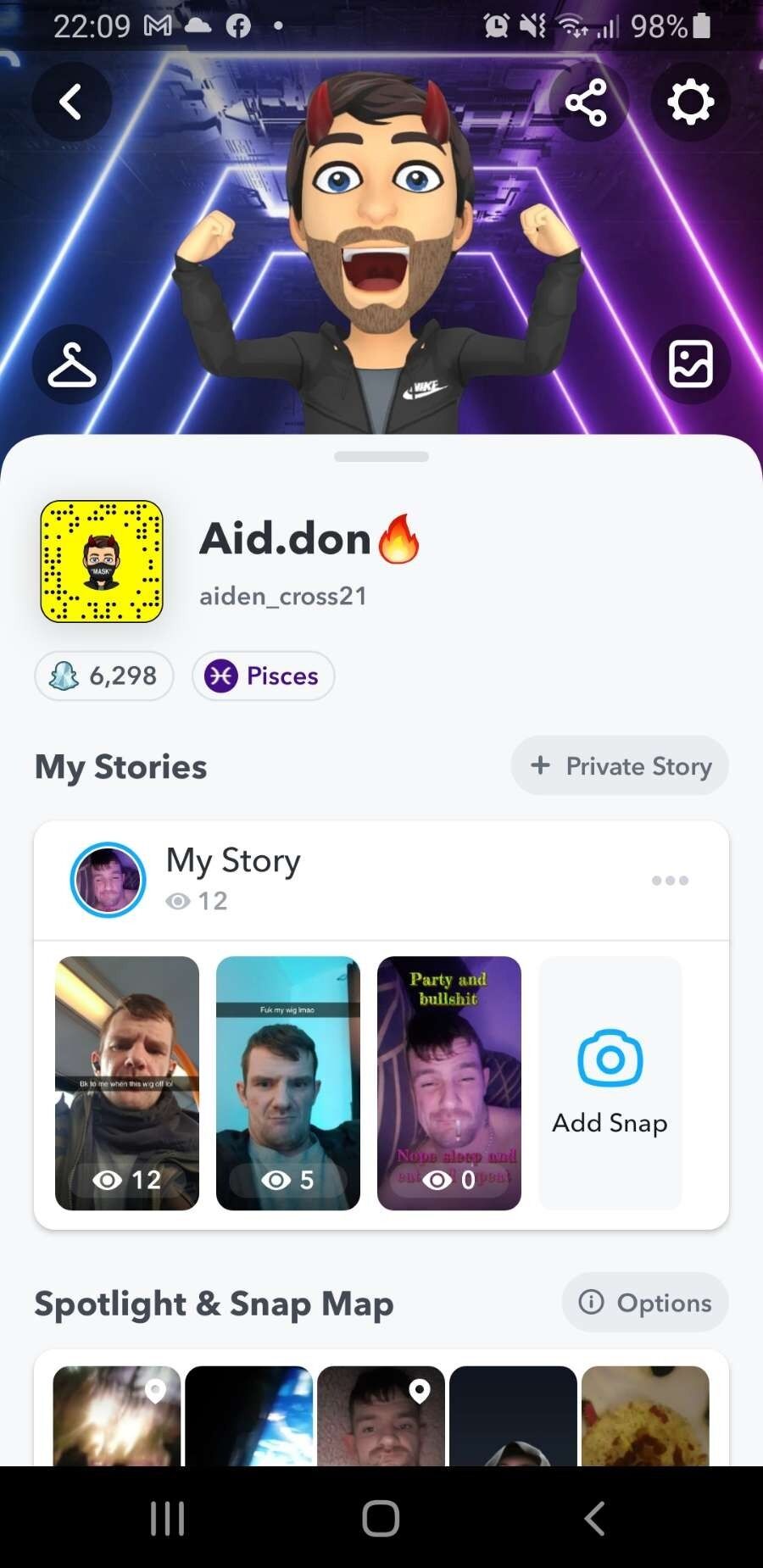Open the Snapcode image
The image size is (763, 1568).
pyautogui.click(x=102, y=561)
